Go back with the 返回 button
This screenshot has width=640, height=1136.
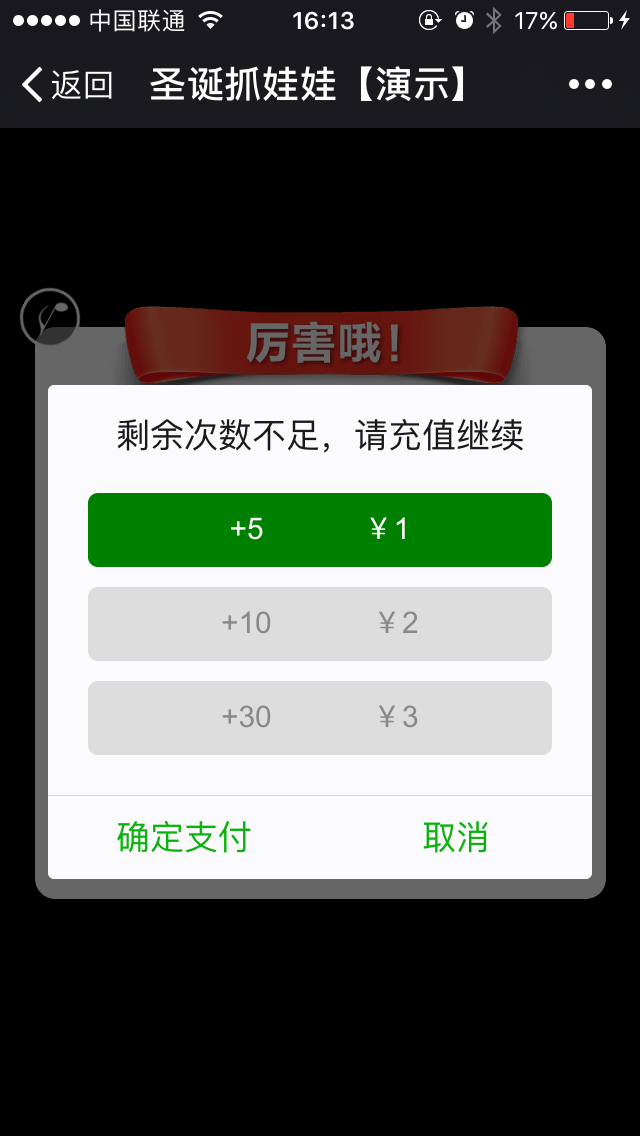point(67,85)
